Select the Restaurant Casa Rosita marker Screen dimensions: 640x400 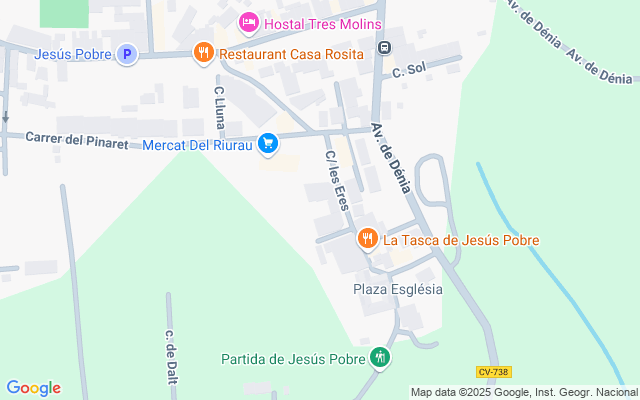(203, 53)
